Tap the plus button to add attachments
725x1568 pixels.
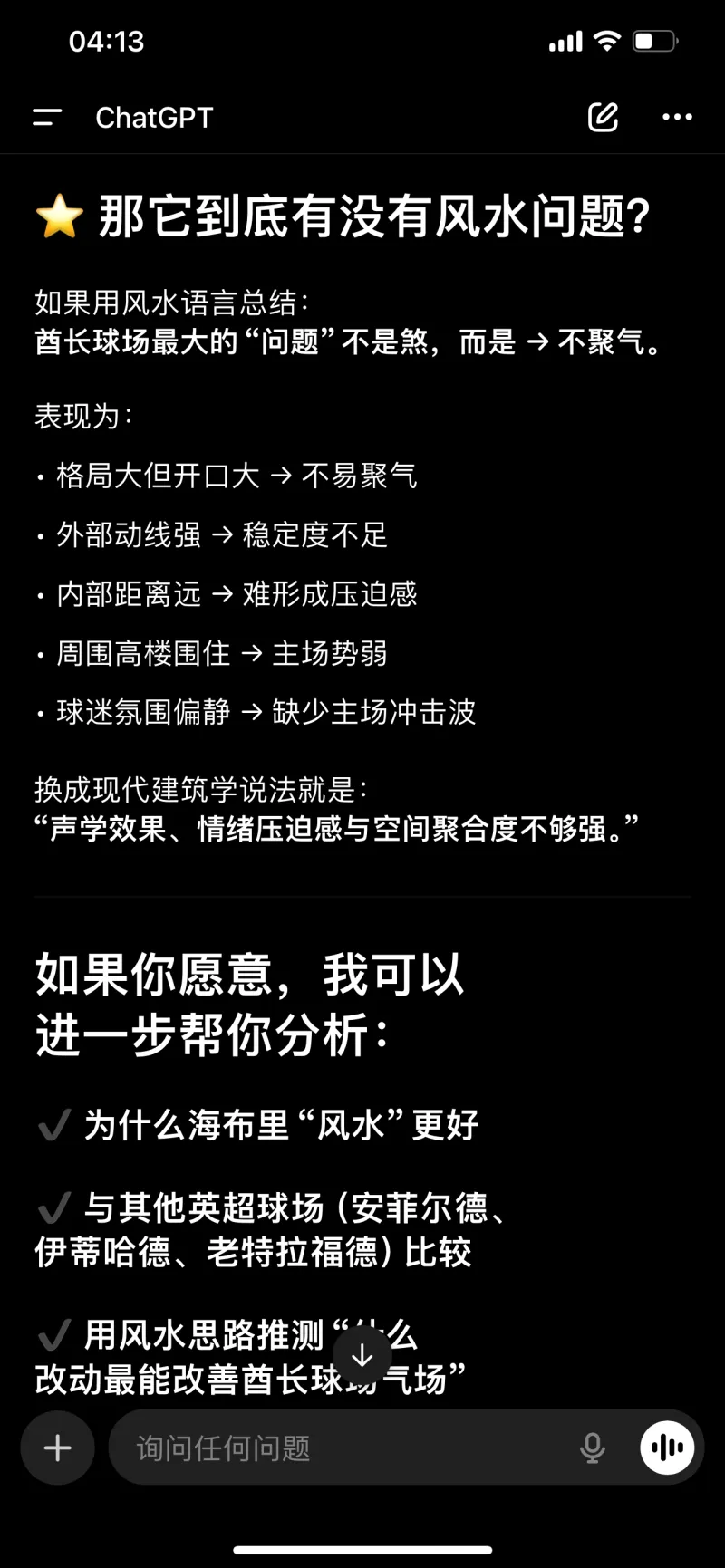click(58, 1448)
